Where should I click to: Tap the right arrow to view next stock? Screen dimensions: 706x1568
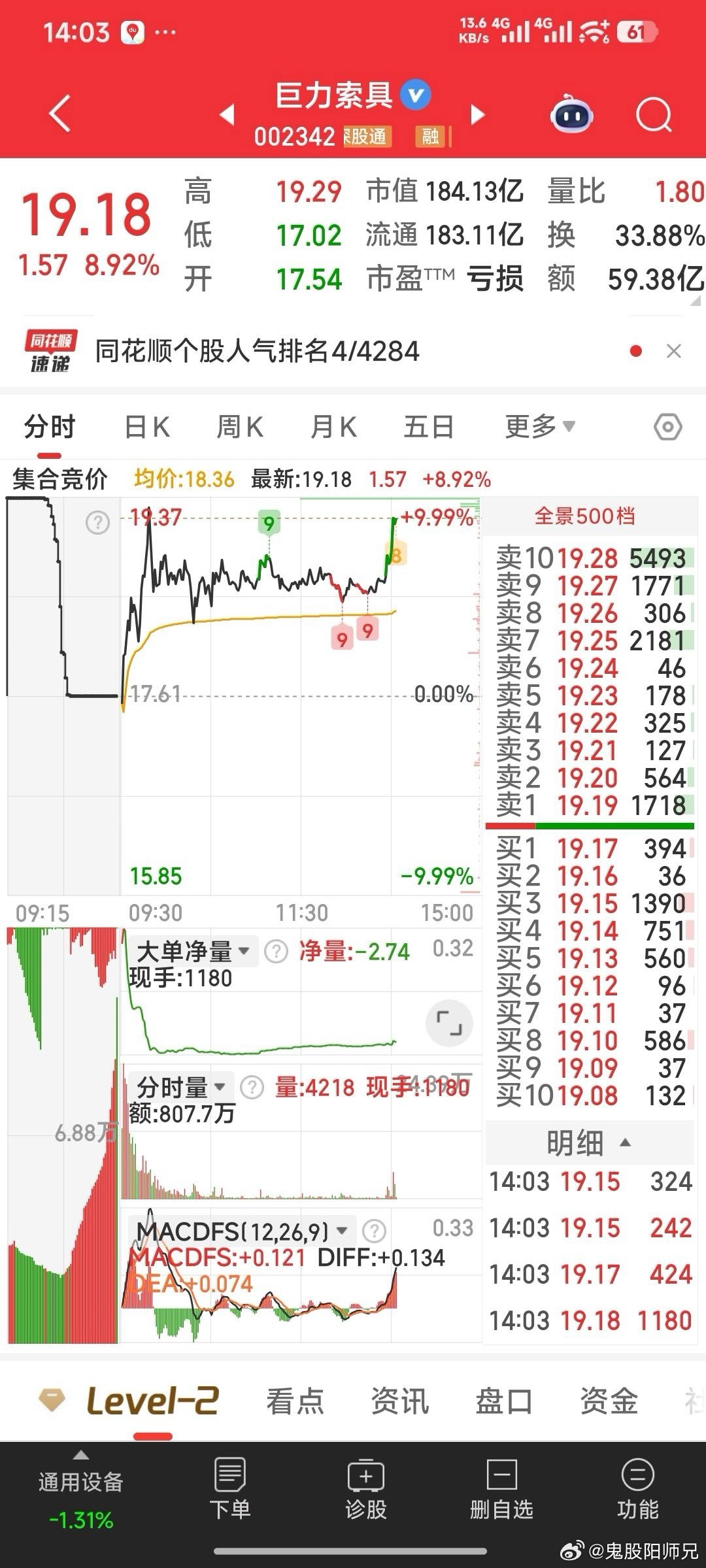click(x=477, y=114)
